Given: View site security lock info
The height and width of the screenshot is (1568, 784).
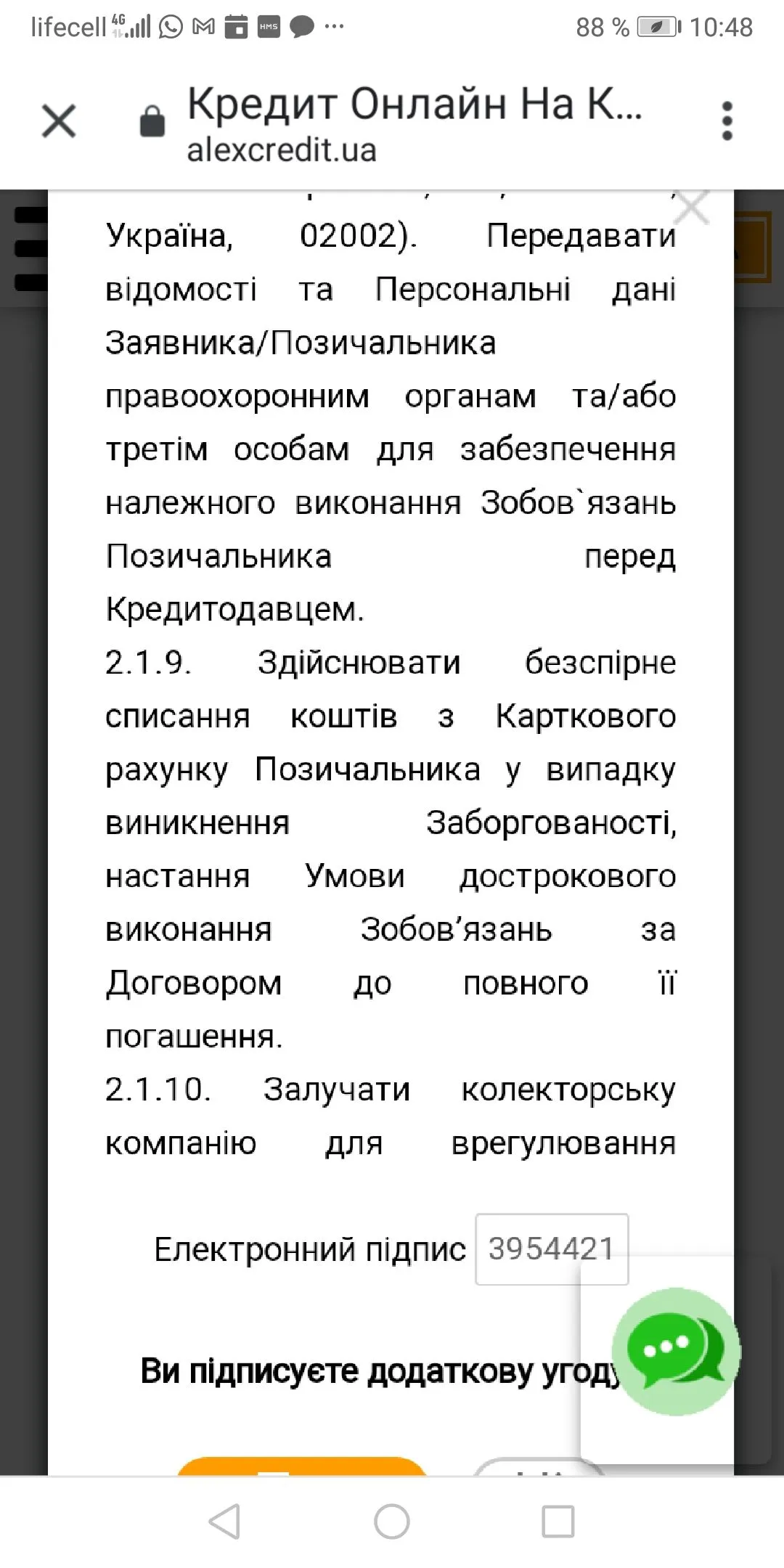Looking at the screenshot, I should (152, 121).
